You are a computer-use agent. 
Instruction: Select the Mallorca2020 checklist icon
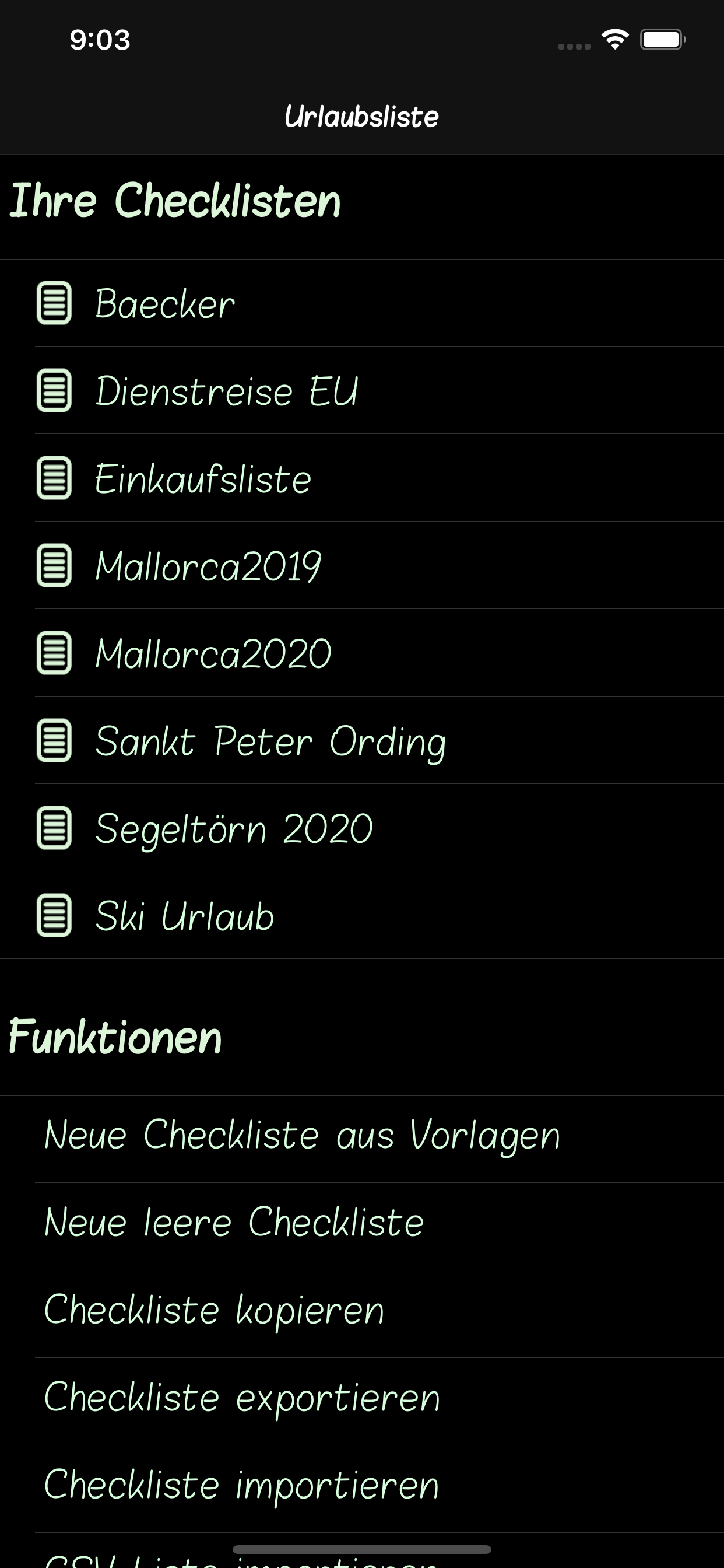54,653
